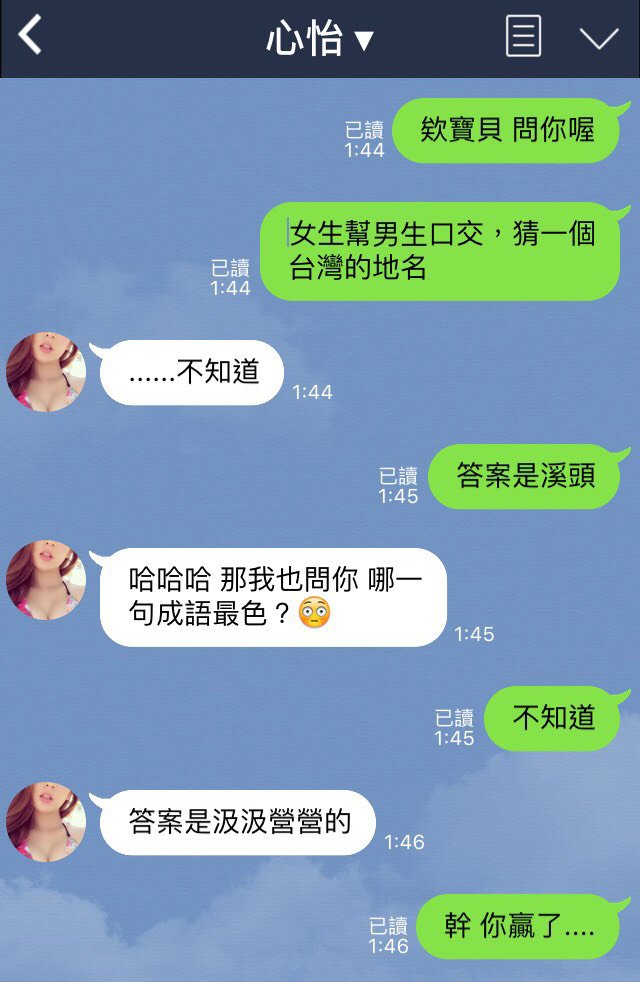Open the chat notes icon

[x=523, y=38]
